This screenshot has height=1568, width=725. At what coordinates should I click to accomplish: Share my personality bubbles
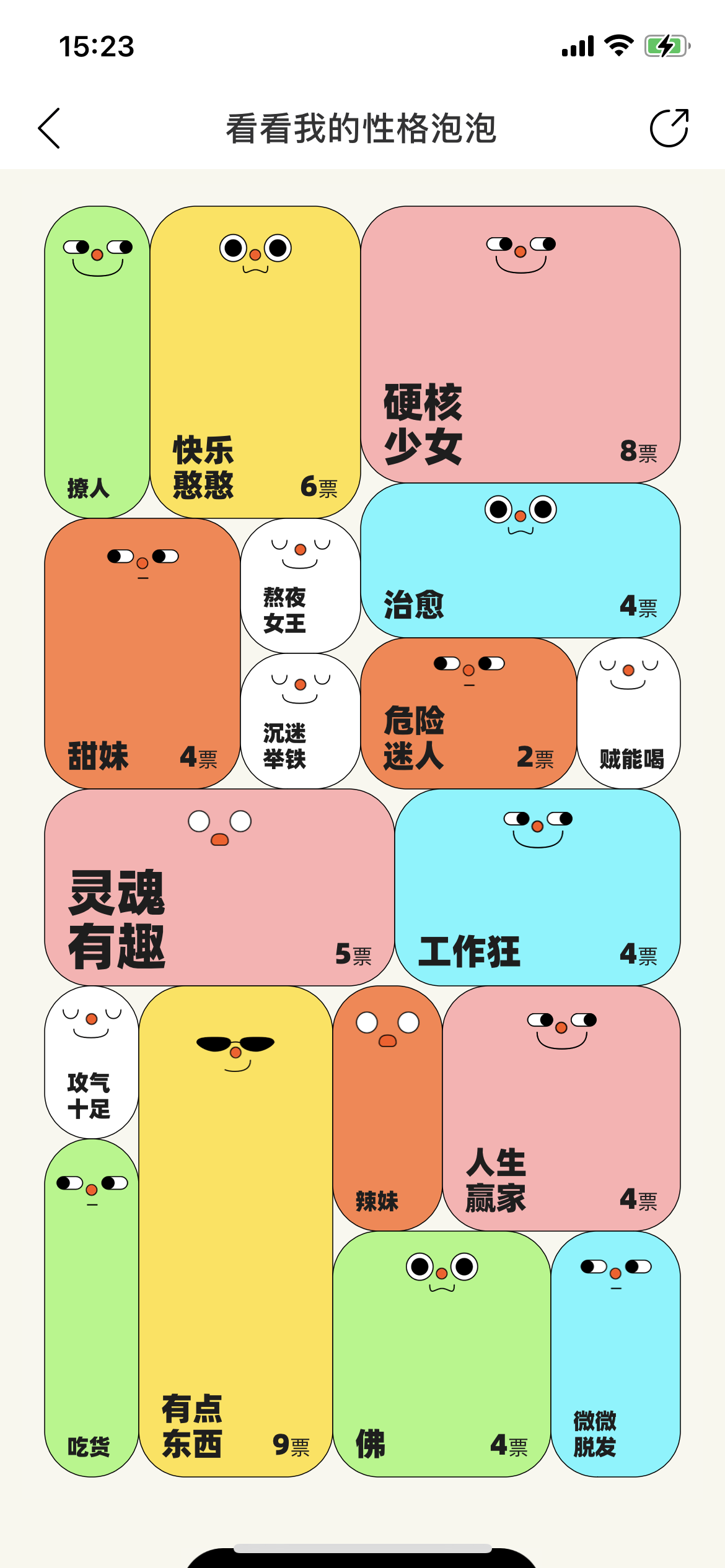pyautogui.click(x=669, y=128)
